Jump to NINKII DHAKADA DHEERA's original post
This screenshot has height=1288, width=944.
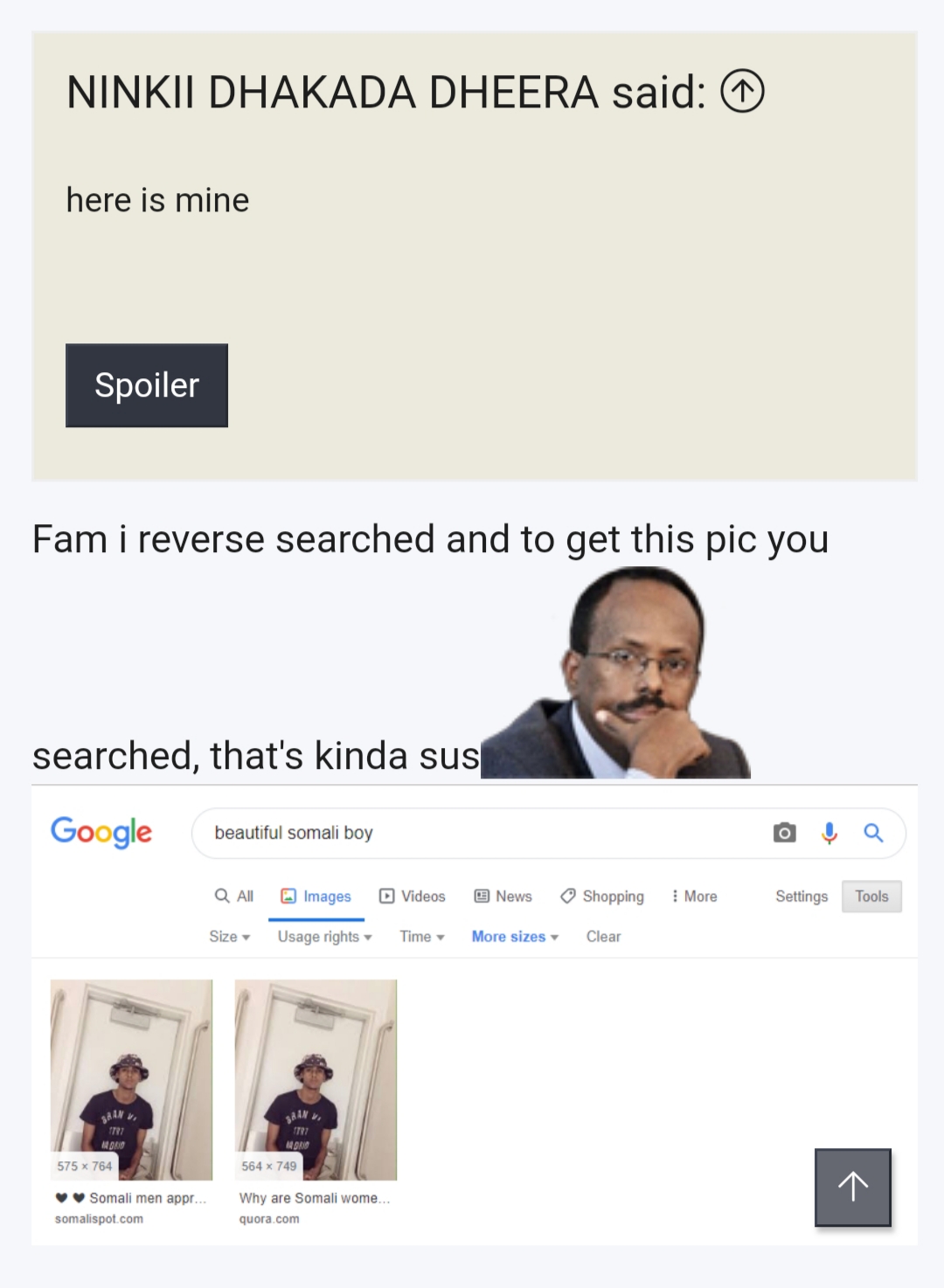[x=742, y=92]
